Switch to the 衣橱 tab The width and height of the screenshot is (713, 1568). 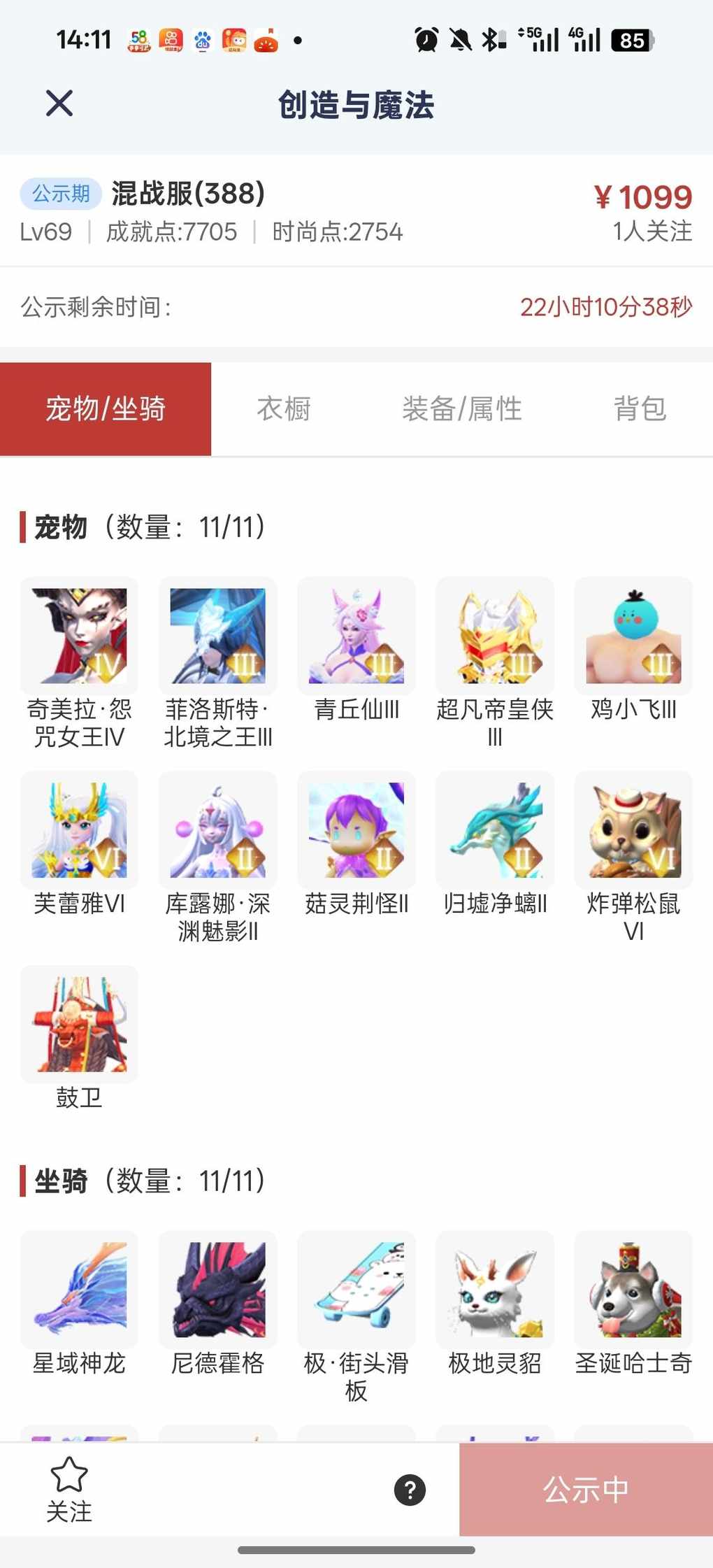(x=283, y=409)
